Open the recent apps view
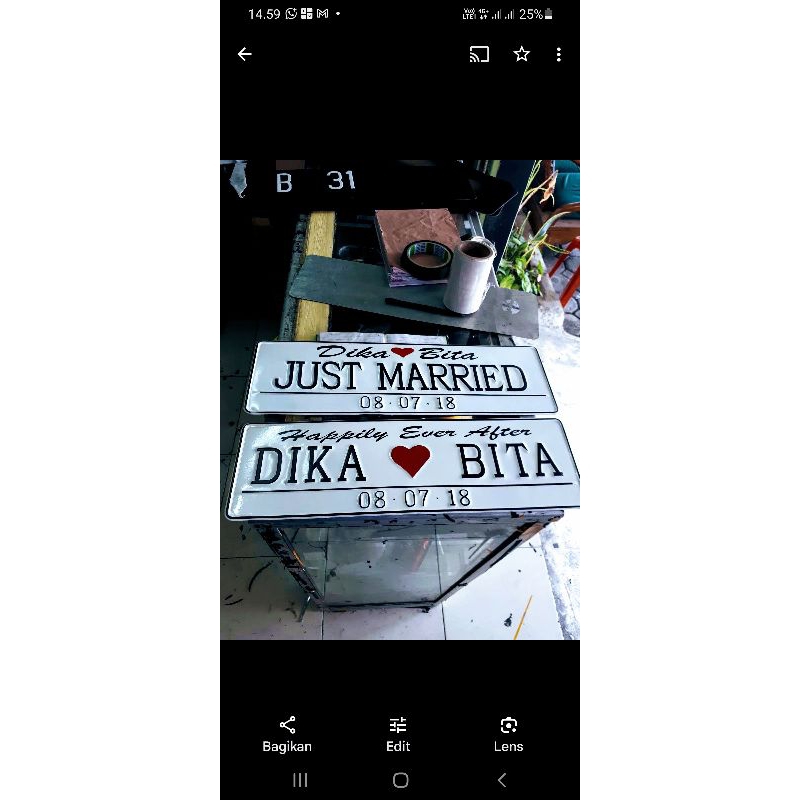This screenshot has width=800, height=800. (299, 780)
